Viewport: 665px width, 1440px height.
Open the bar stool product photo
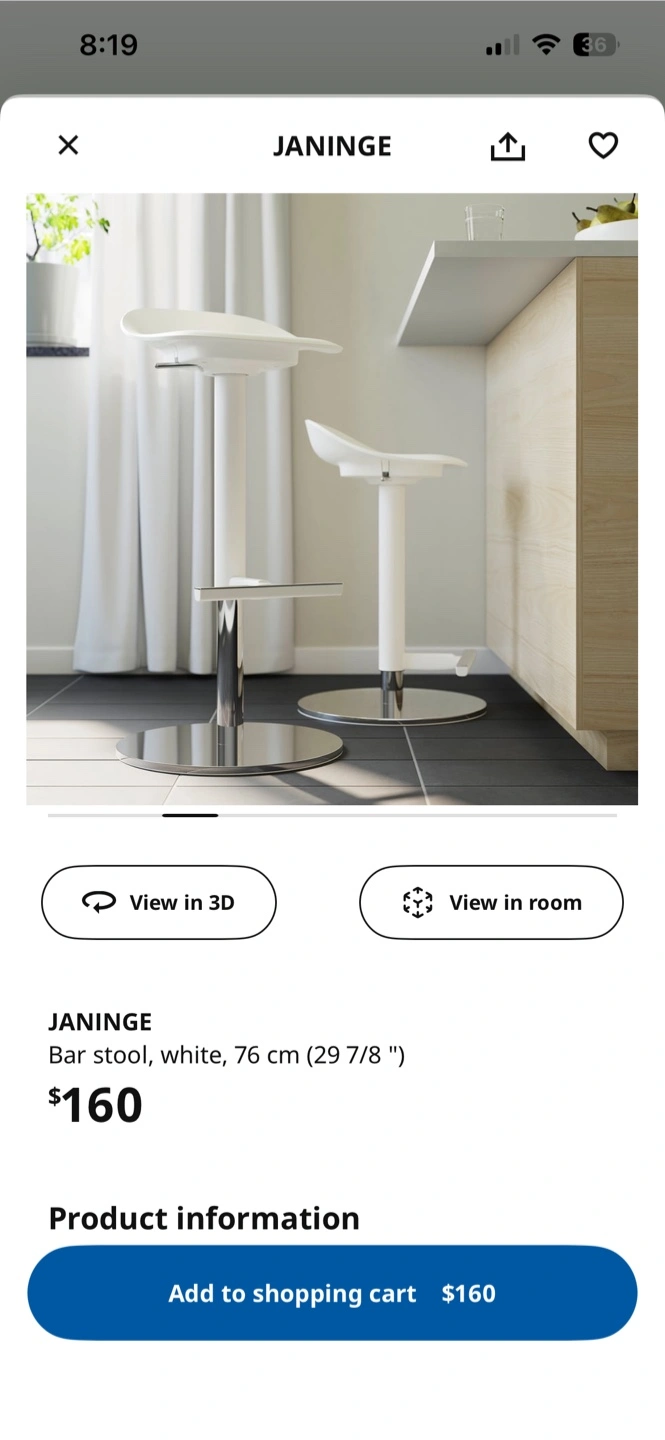pos(332,499)
